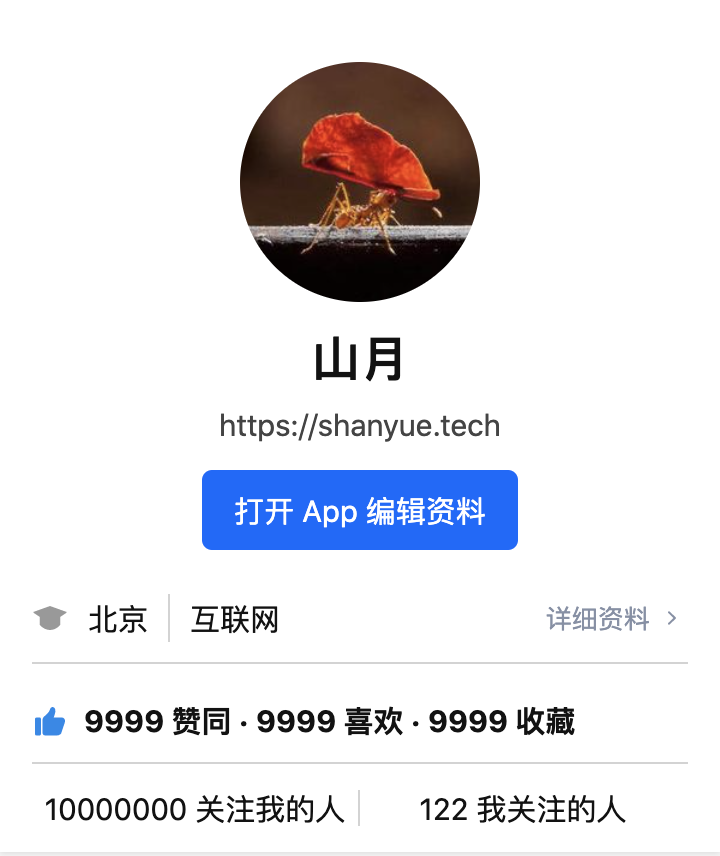The height and width of the screenshot is (856, 720).
Task: Open the 我关注的人 following list
Action: click(x=522, y=809)
